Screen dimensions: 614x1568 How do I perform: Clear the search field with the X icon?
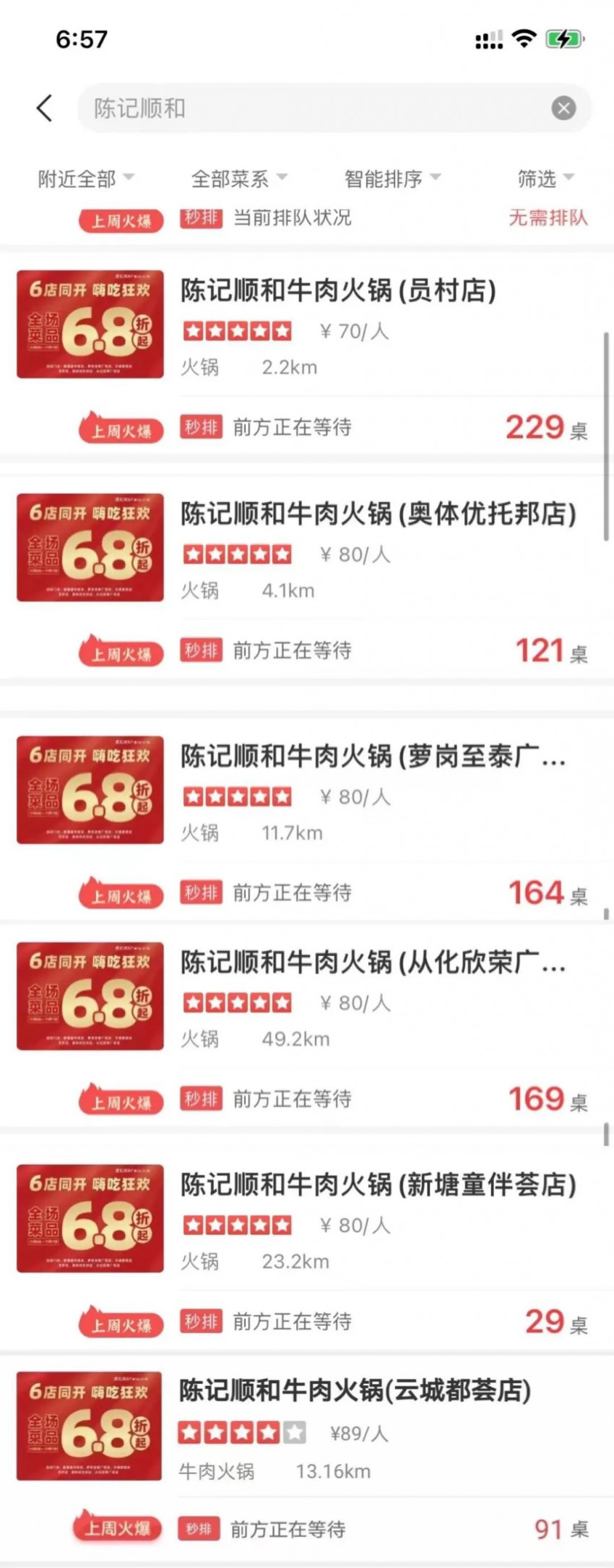564,108
